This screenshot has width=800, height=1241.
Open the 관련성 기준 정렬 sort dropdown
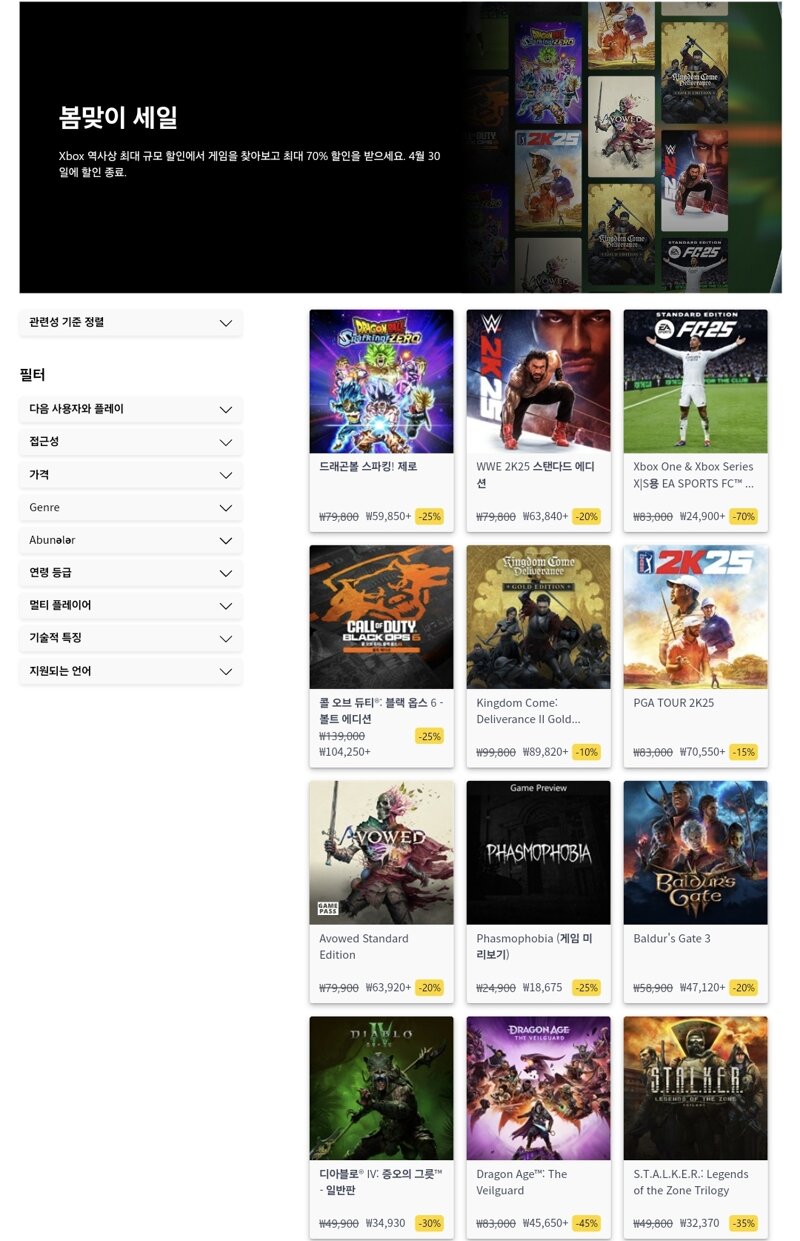[130, 323]
